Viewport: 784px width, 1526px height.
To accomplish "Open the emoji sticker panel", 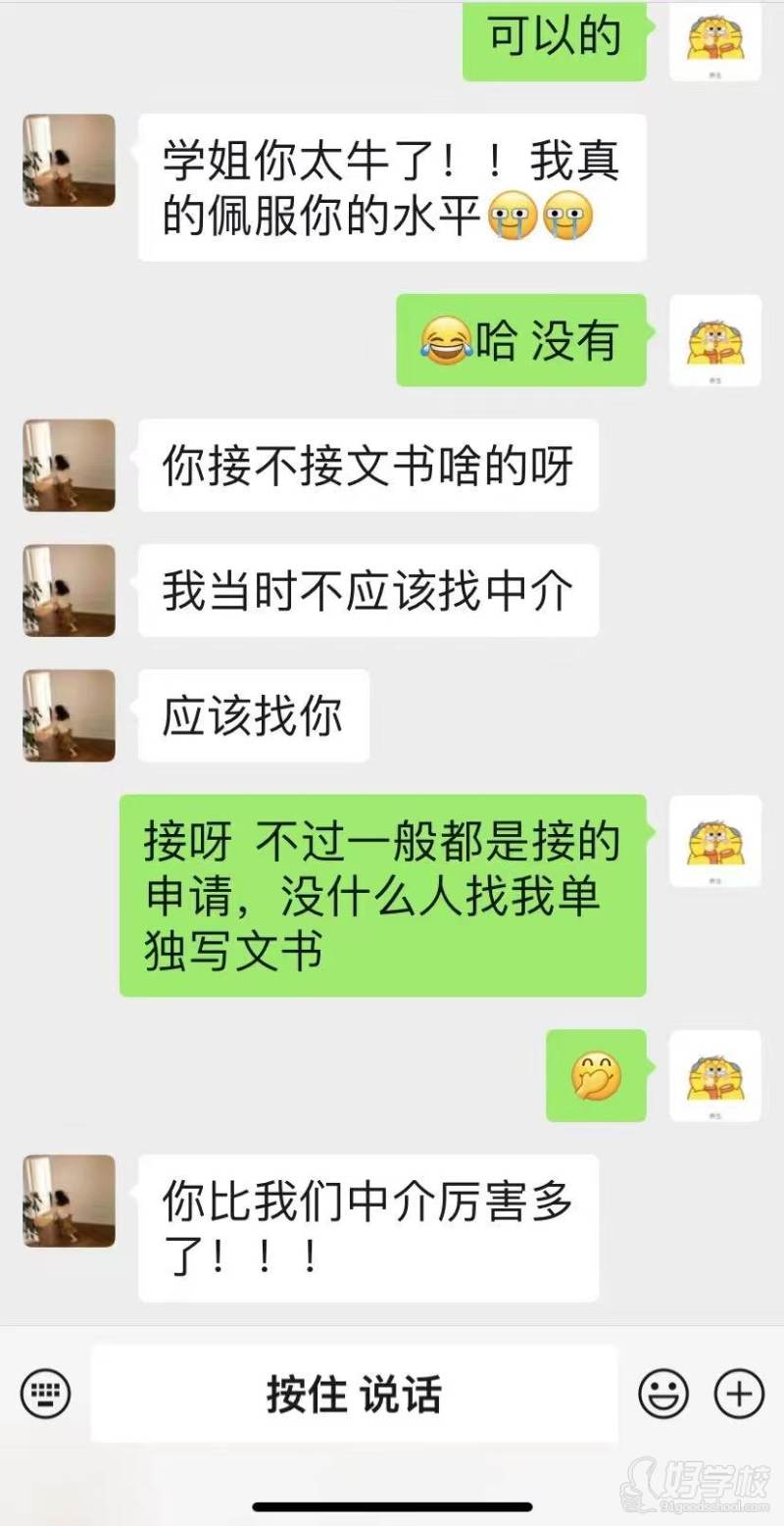I will (x=662, y=1393).
